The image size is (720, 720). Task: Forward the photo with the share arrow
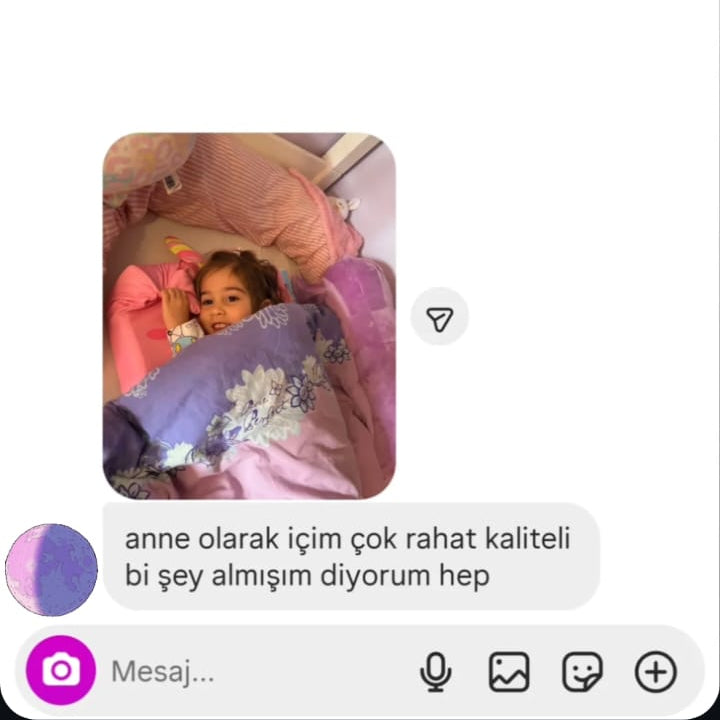pyautogui.click(x=439, y=317)
